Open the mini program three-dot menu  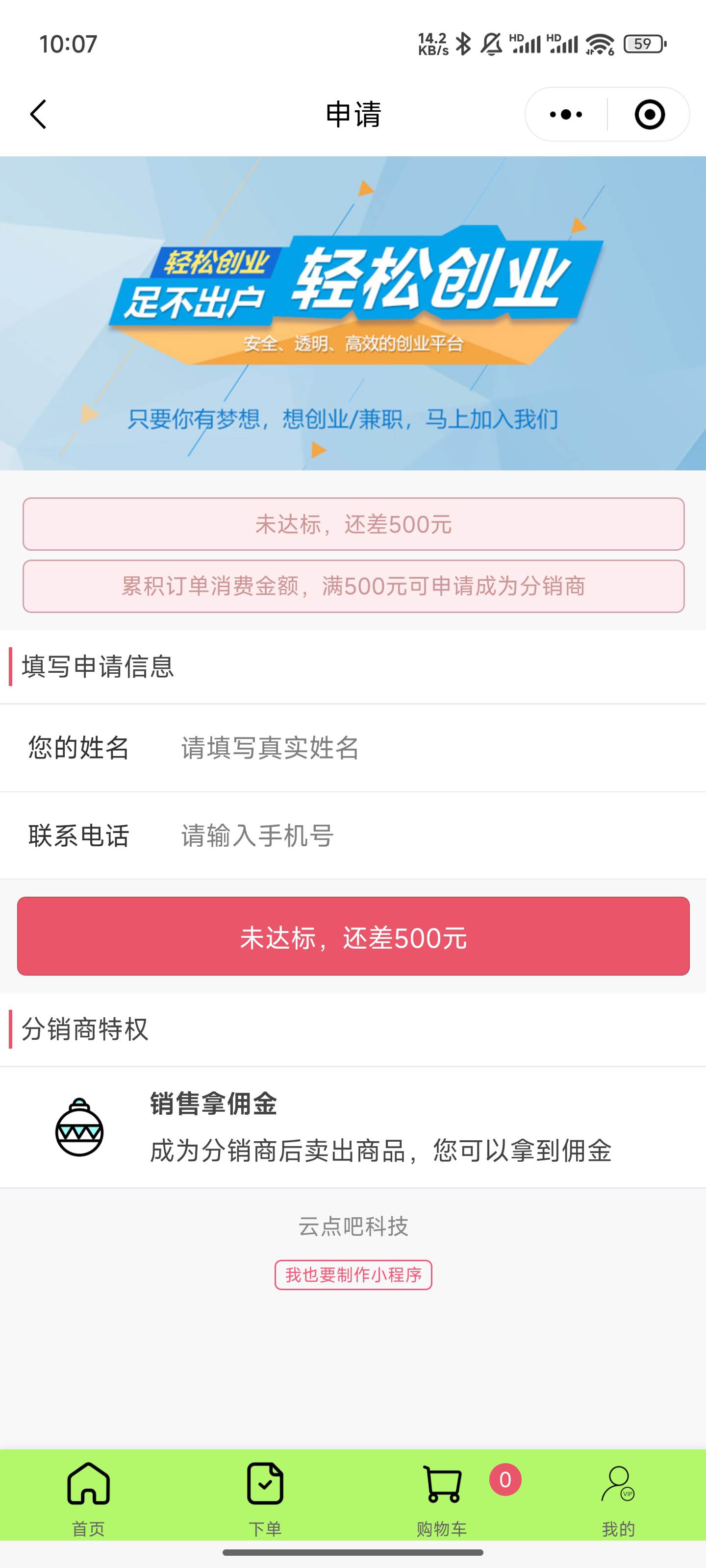tap(566, 115)
